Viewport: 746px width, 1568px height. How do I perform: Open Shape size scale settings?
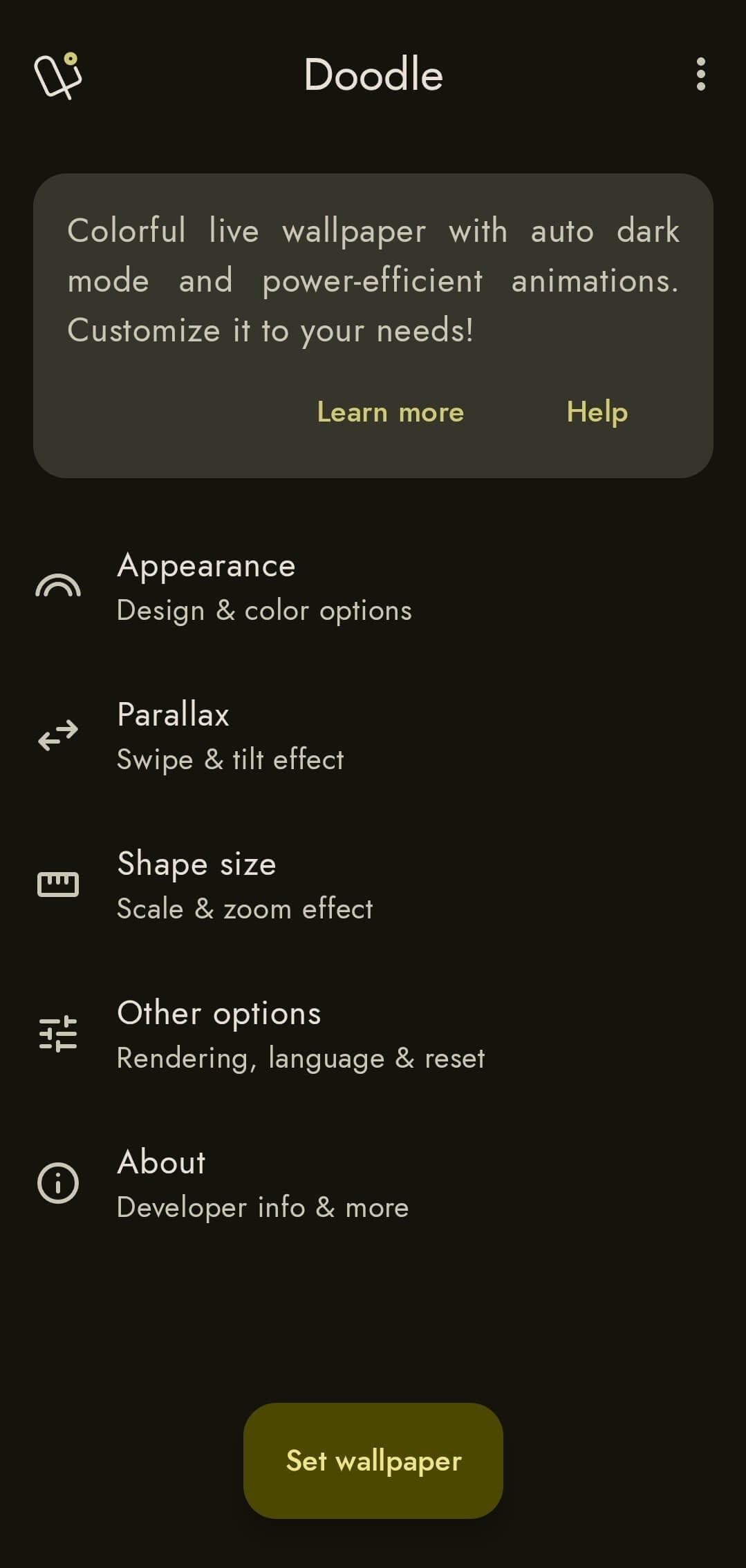[245, 885]
